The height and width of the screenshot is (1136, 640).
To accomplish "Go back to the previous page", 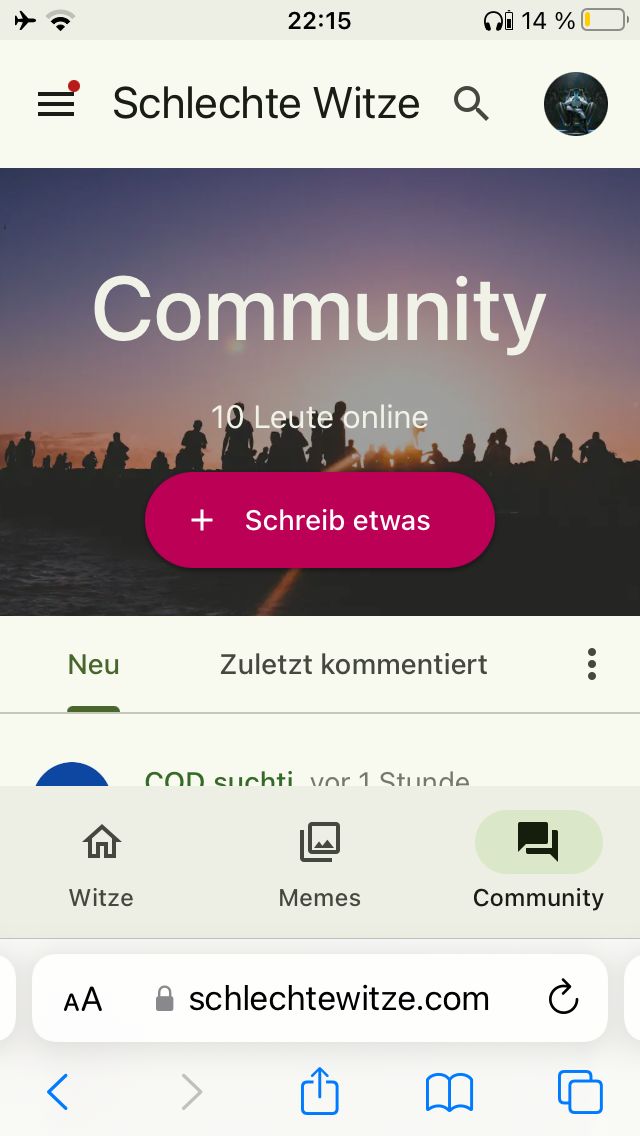I will click(58, 1092).
